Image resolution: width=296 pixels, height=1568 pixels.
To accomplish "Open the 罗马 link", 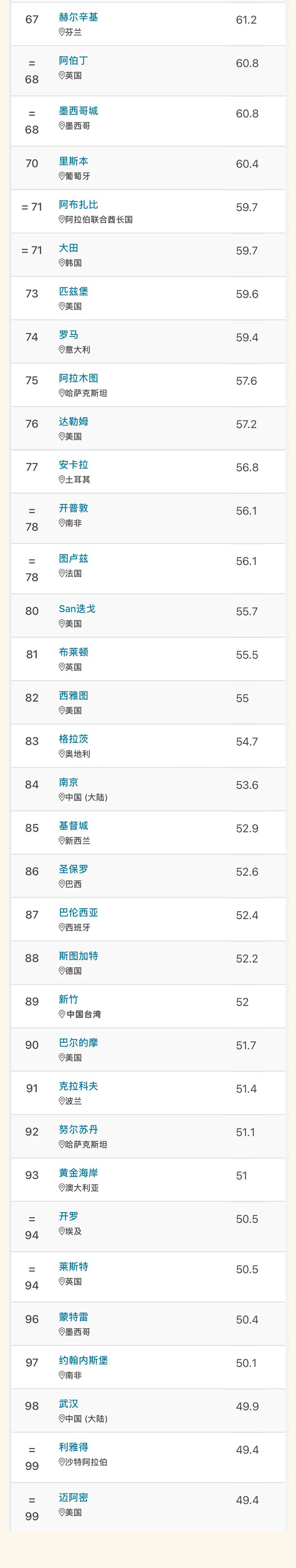I will click(69, 335).
